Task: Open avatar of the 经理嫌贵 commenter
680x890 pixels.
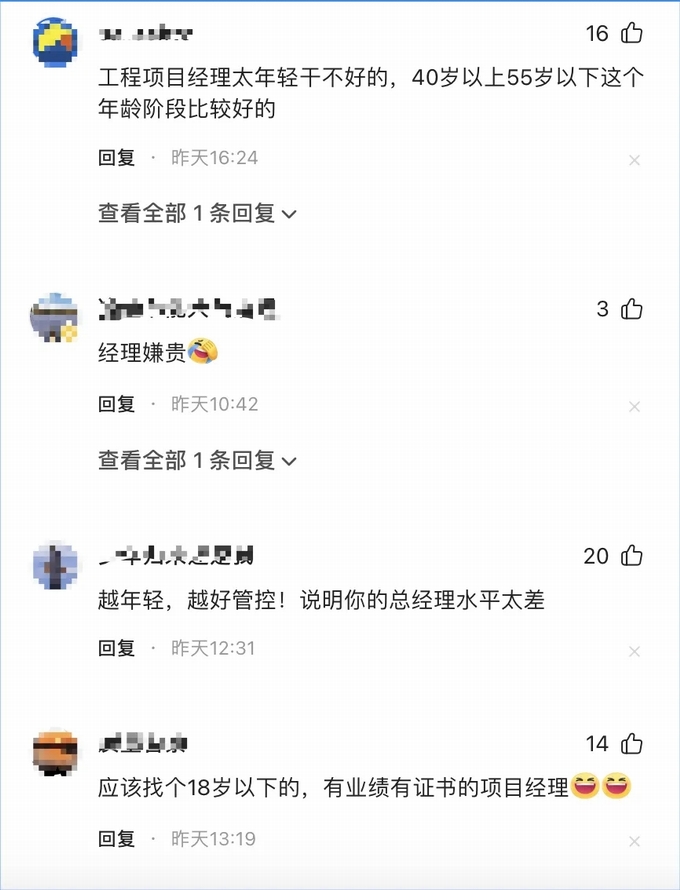Action: tap(55, 318)
